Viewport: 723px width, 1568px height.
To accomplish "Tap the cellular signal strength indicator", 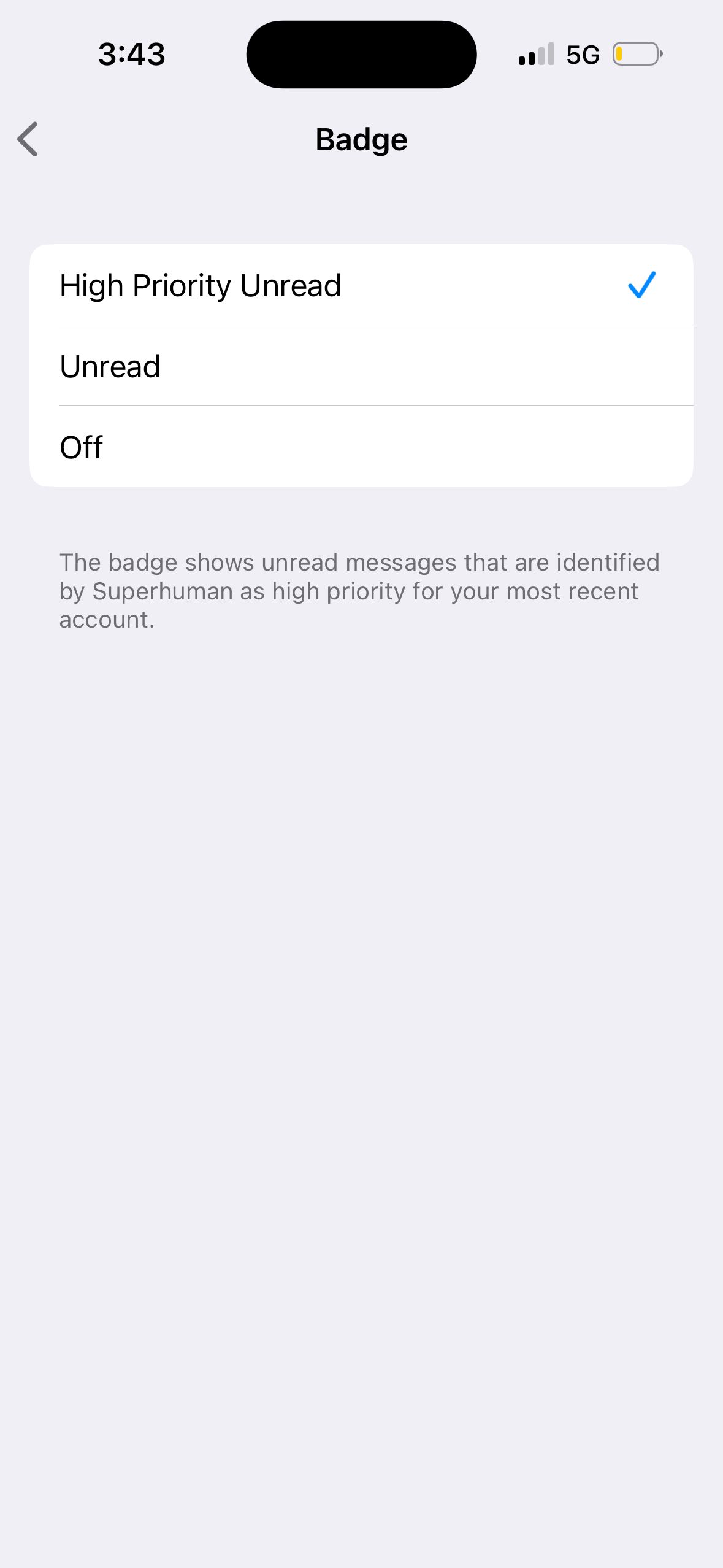I will 534,54.
